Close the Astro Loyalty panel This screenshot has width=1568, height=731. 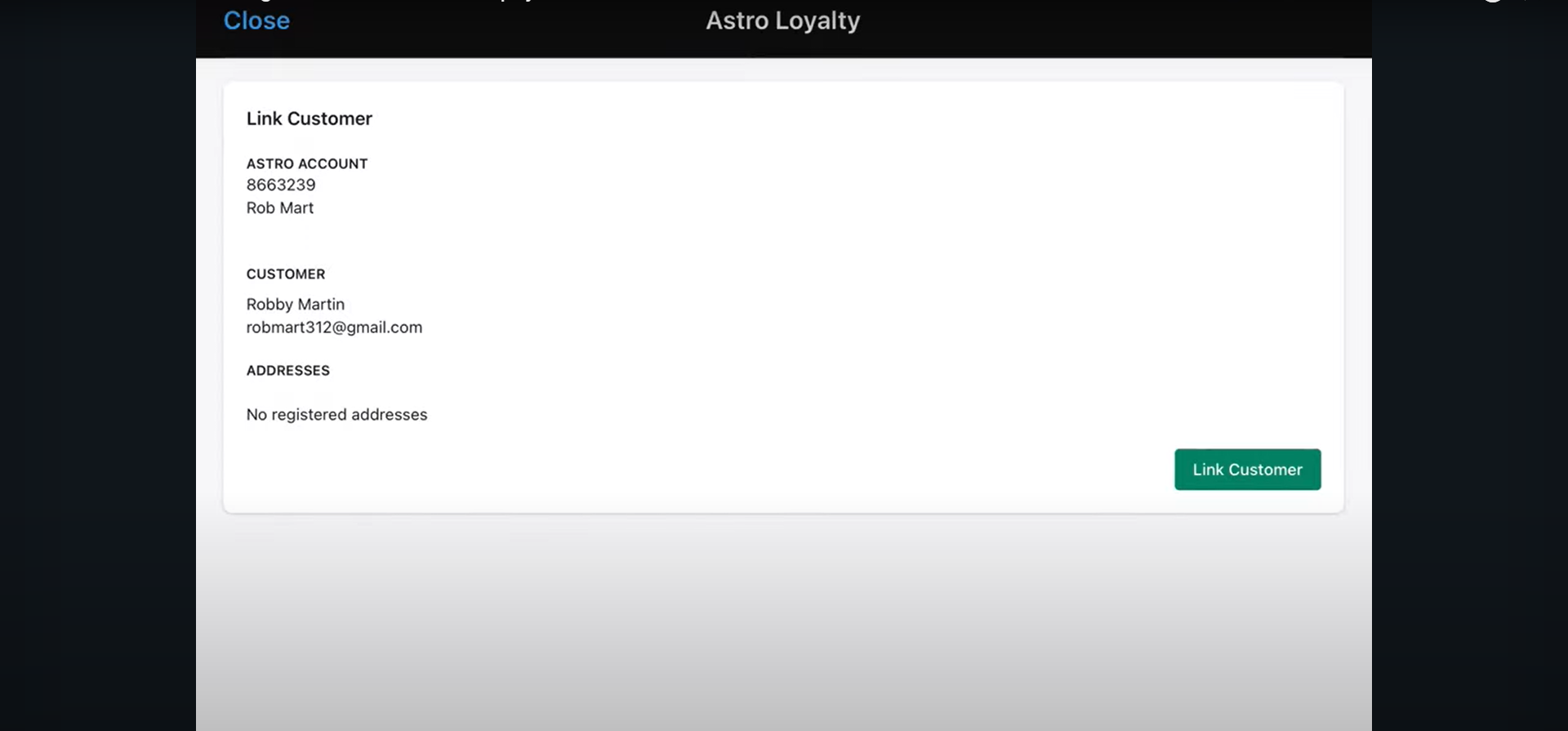(x=256, y=20)
